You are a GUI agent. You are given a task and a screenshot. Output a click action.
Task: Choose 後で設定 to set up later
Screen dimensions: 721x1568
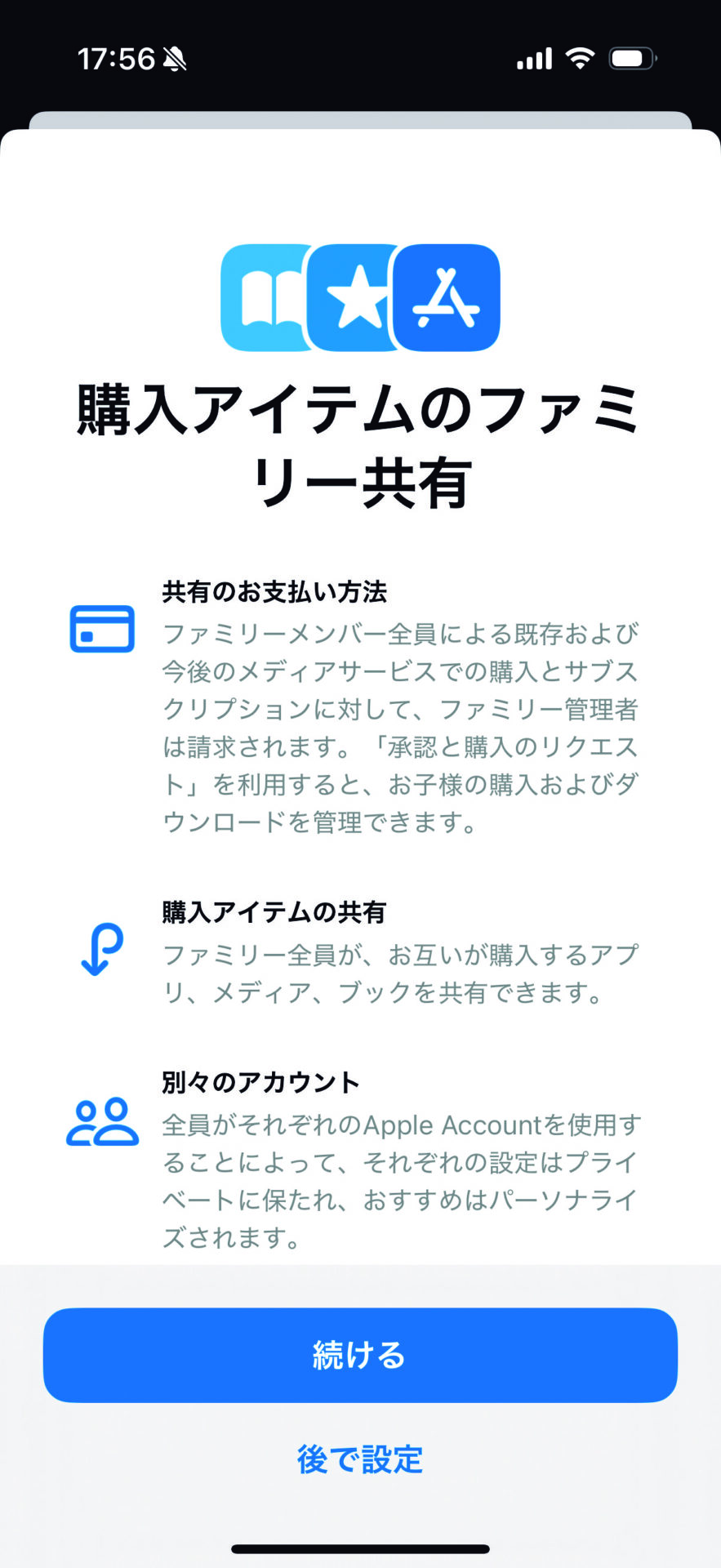click(x=360, y=1459)
